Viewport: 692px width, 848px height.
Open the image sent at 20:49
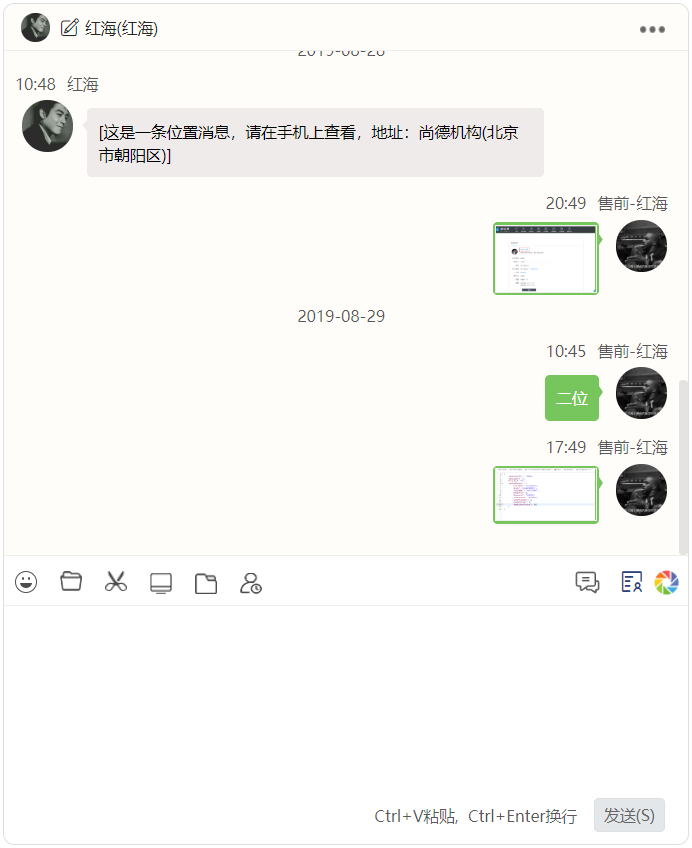click(x=545, y=258)
